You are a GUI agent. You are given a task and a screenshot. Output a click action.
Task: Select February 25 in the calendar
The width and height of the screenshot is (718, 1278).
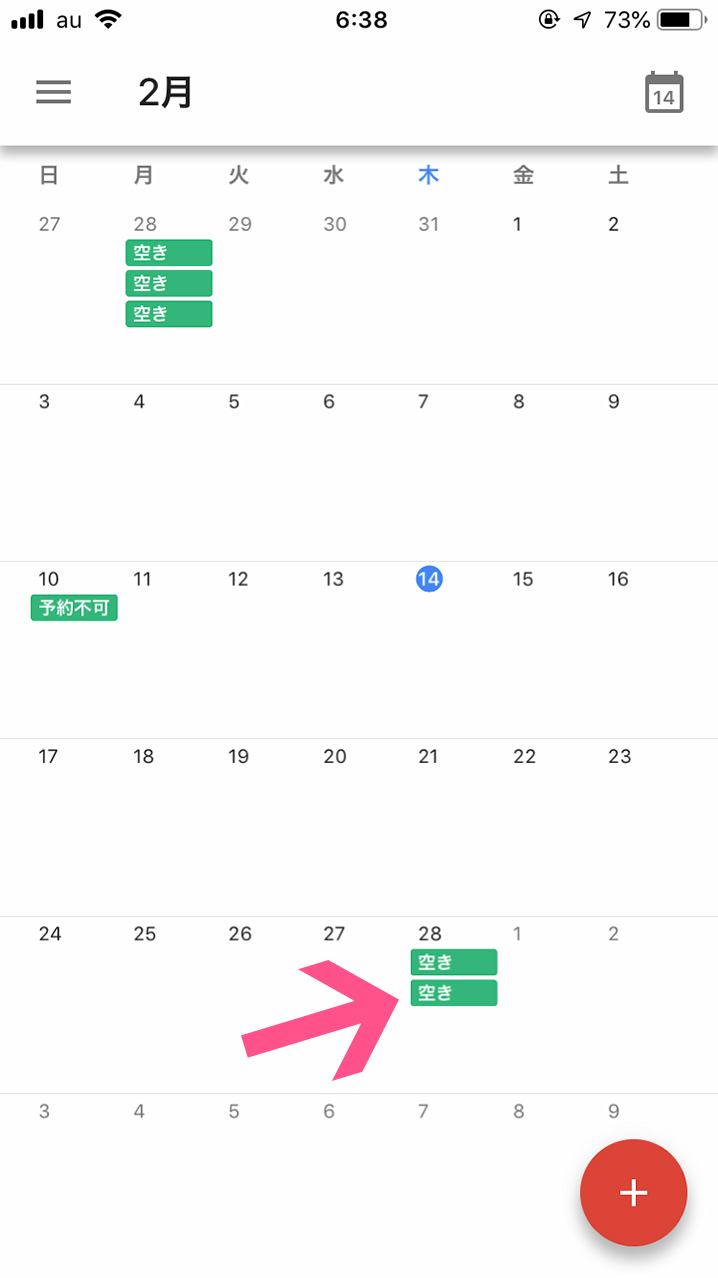(x=145, y=934)
